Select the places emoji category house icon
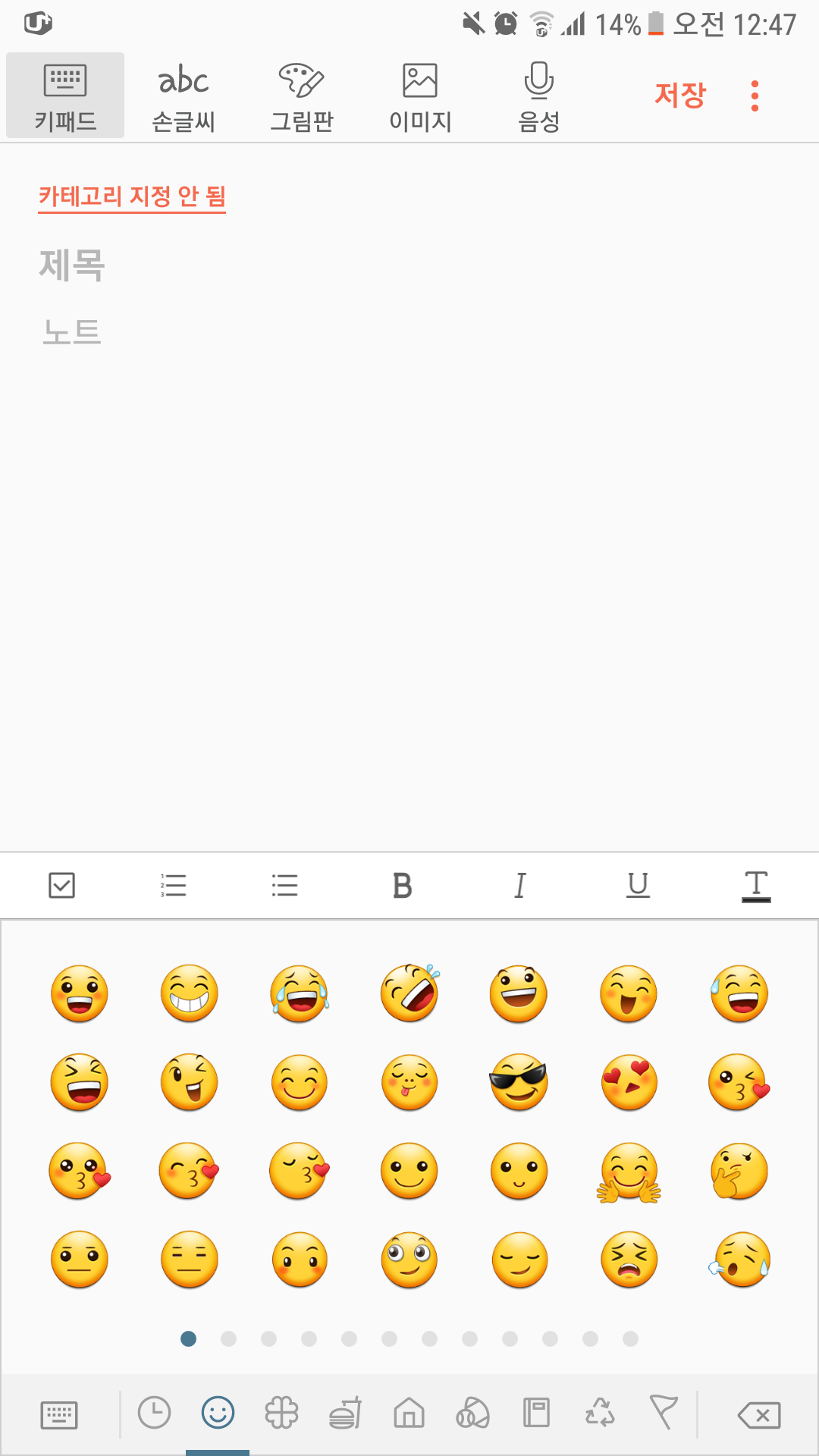 408,1414
